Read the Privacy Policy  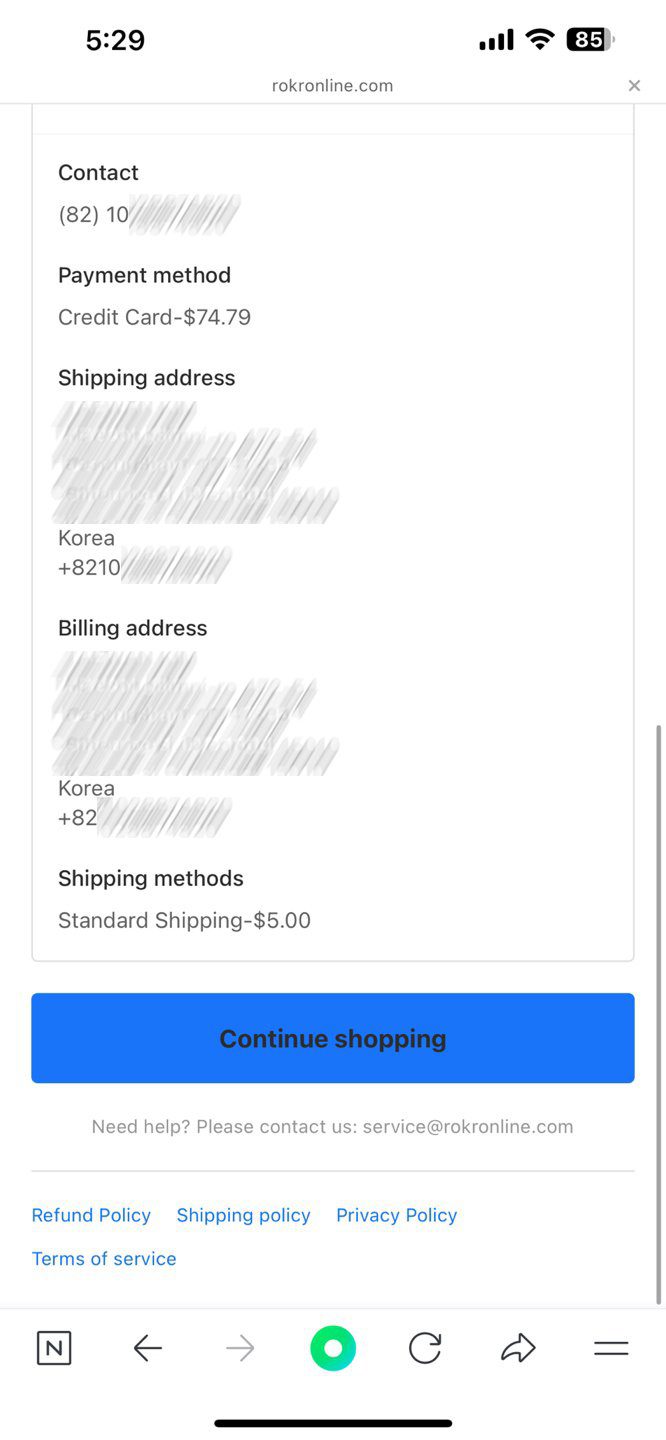pos(396,1215)
